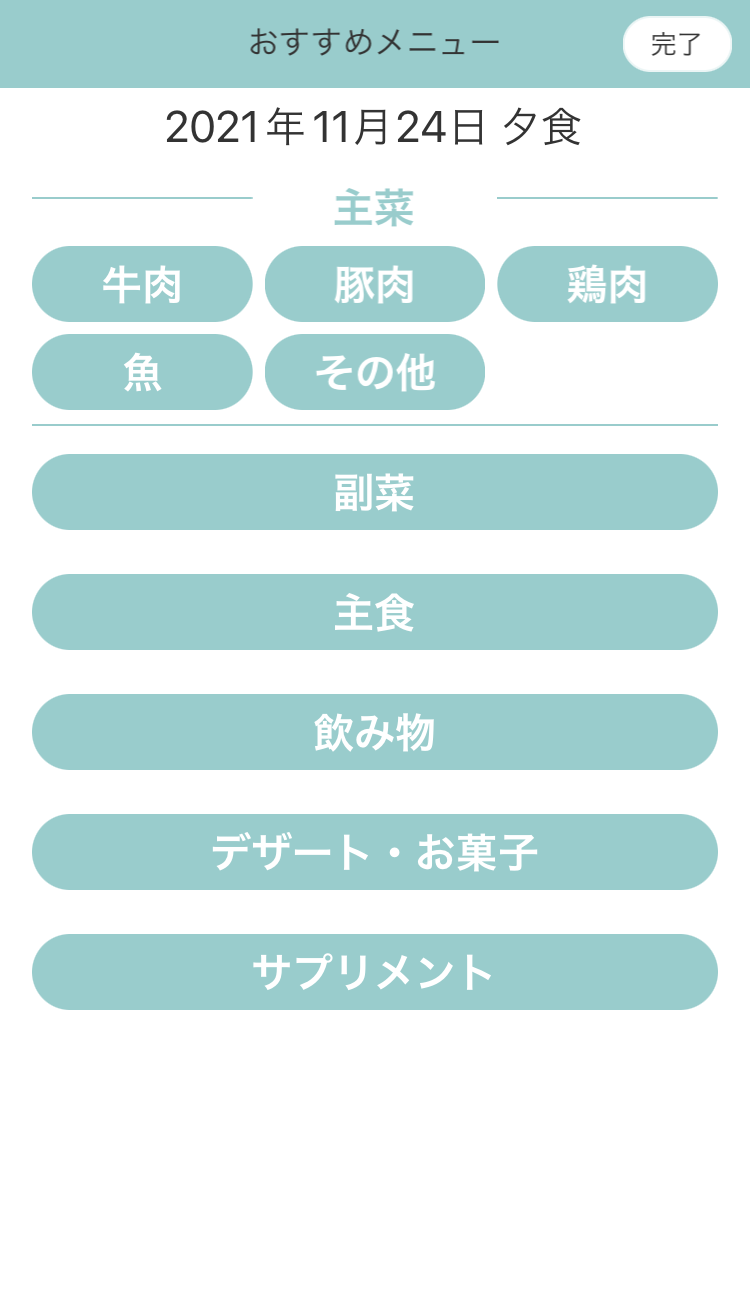Choose the 豚肉 pork option
The image size is (750, 1294).
pos(374,285)
